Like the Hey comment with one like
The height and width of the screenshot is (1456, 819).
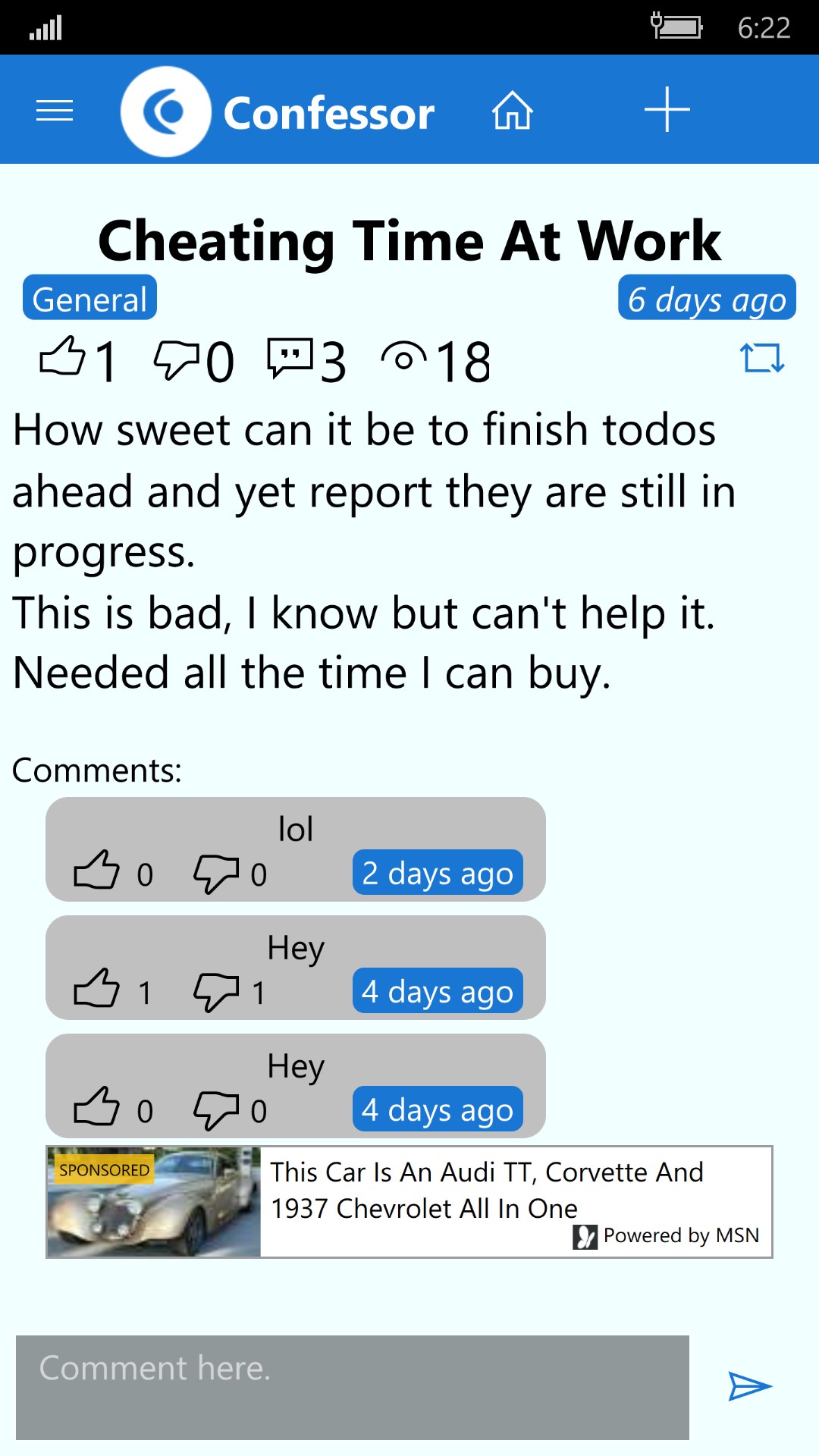(x=96, y=988)
